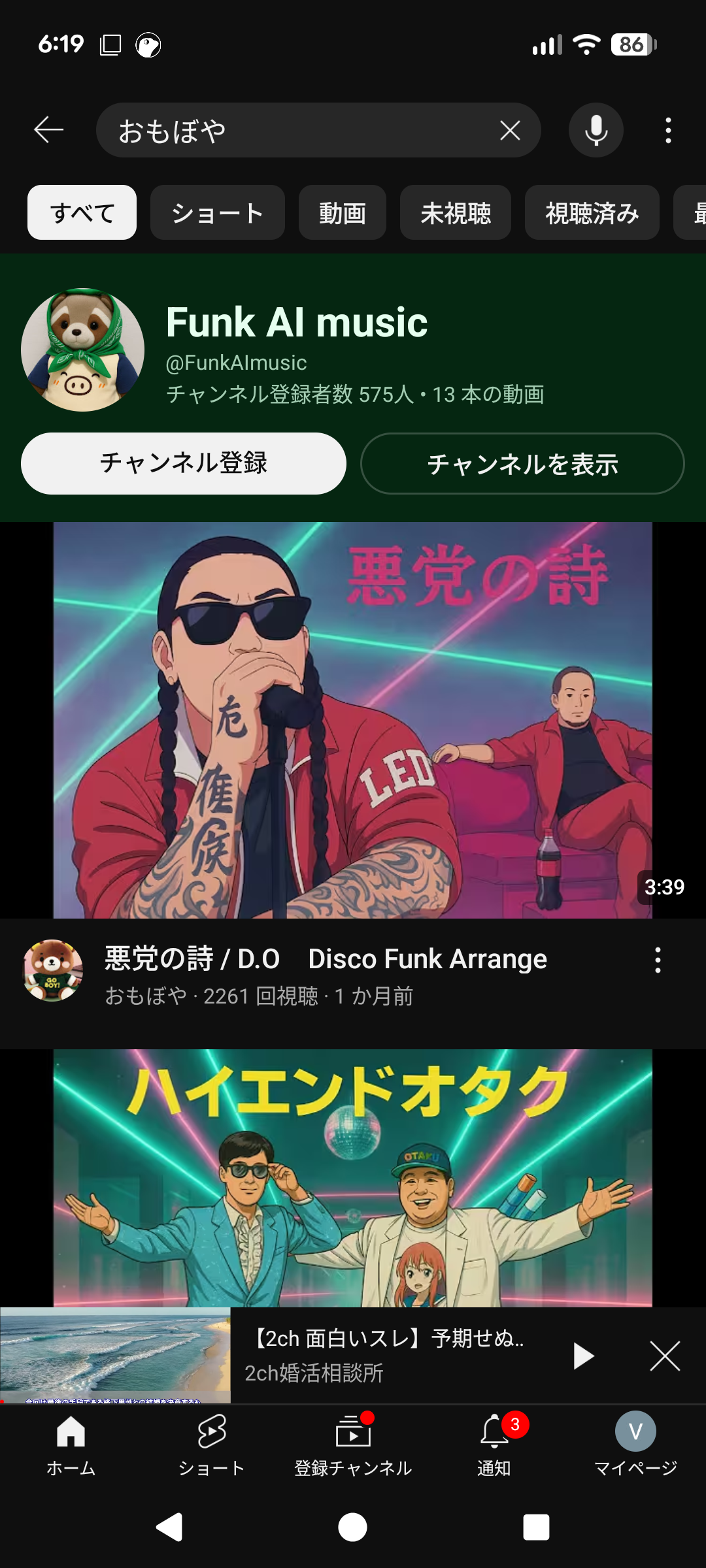Play the 悪党の詩 video thumbnail
Image resolution: width=706 pixels, height=1568 pixels.
click(x=352, y=720)
